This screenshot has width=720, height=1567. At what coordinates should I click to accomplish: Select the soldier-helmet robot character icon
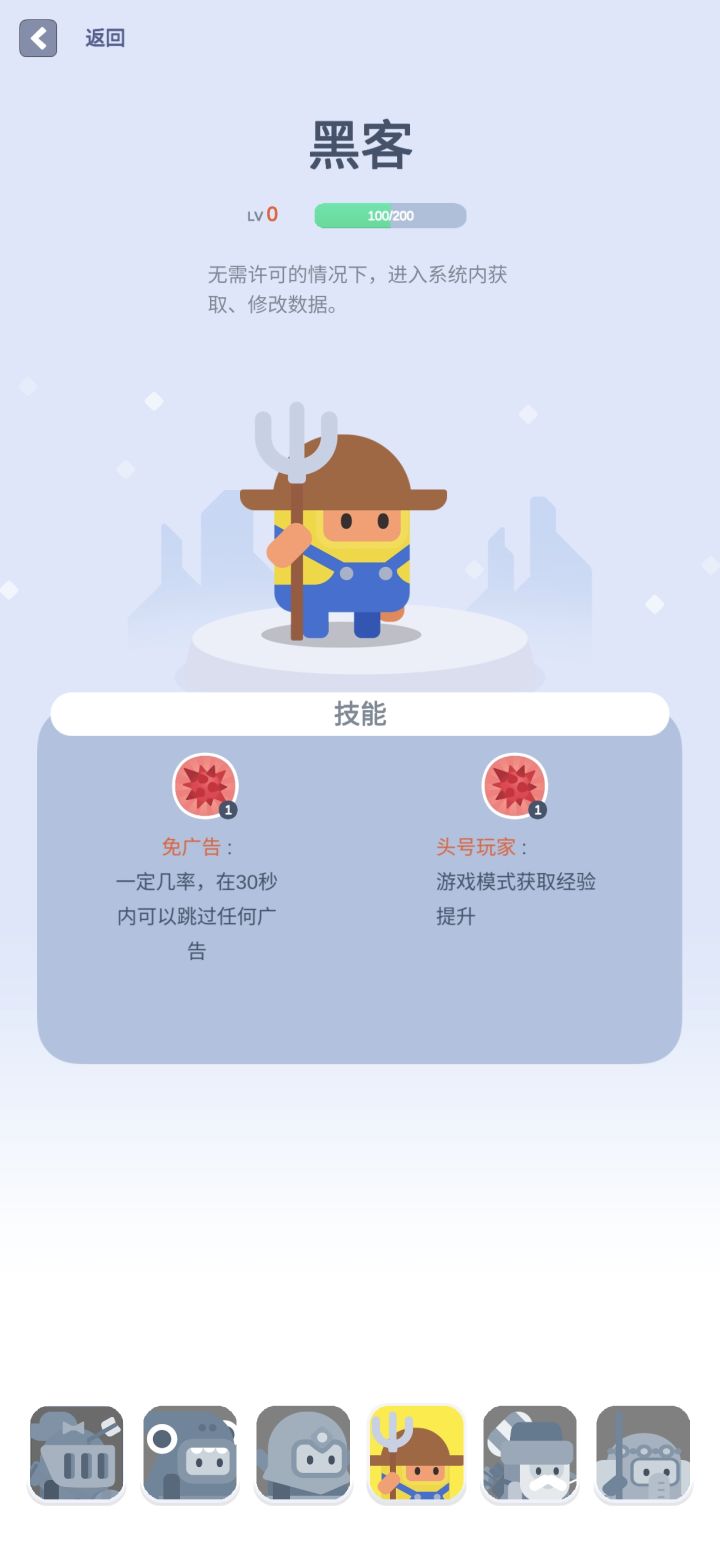pos(304,1455)
